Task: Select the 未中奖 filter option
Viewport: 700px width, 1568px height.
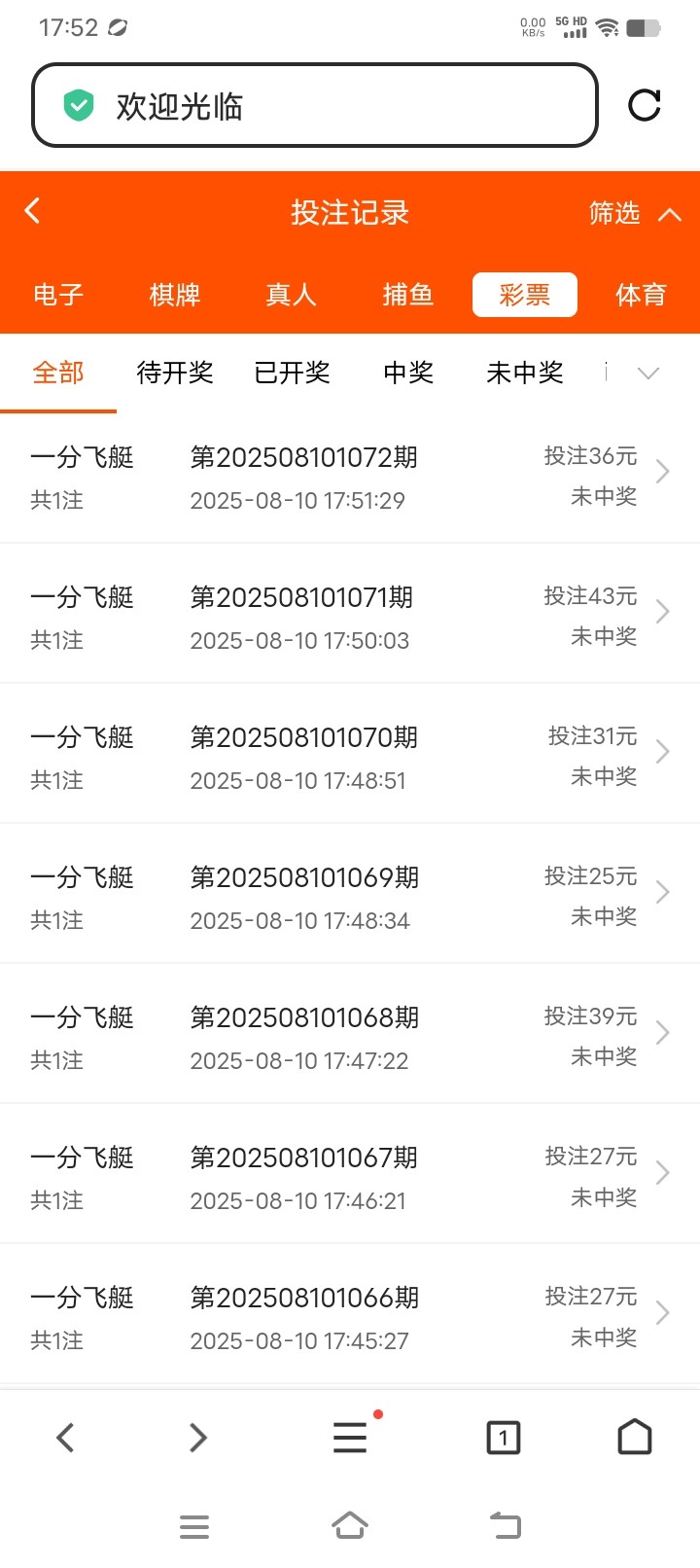Action: [x=524, y=373]
